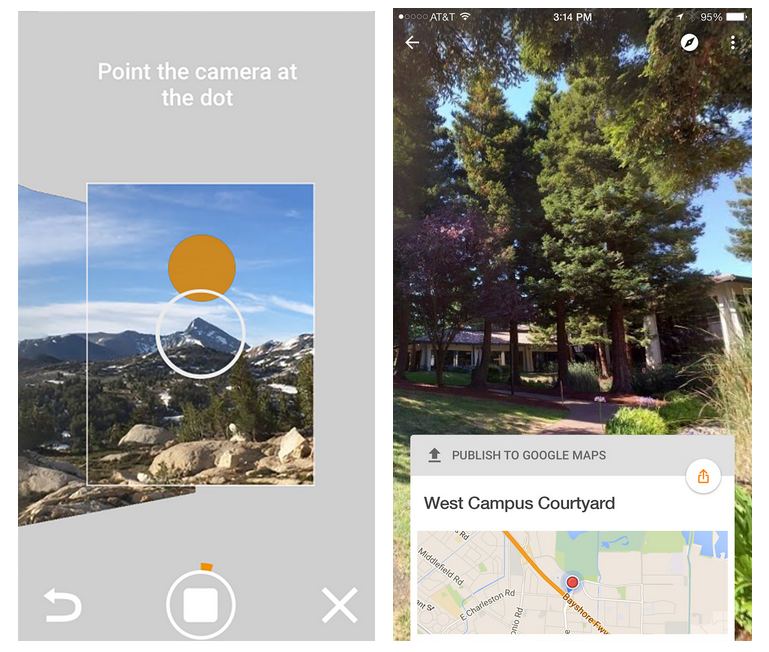Image resolution: width=769 pixels, height=652 pixels.
Task: Open the map preview of the location
Action: pos(572,582)
